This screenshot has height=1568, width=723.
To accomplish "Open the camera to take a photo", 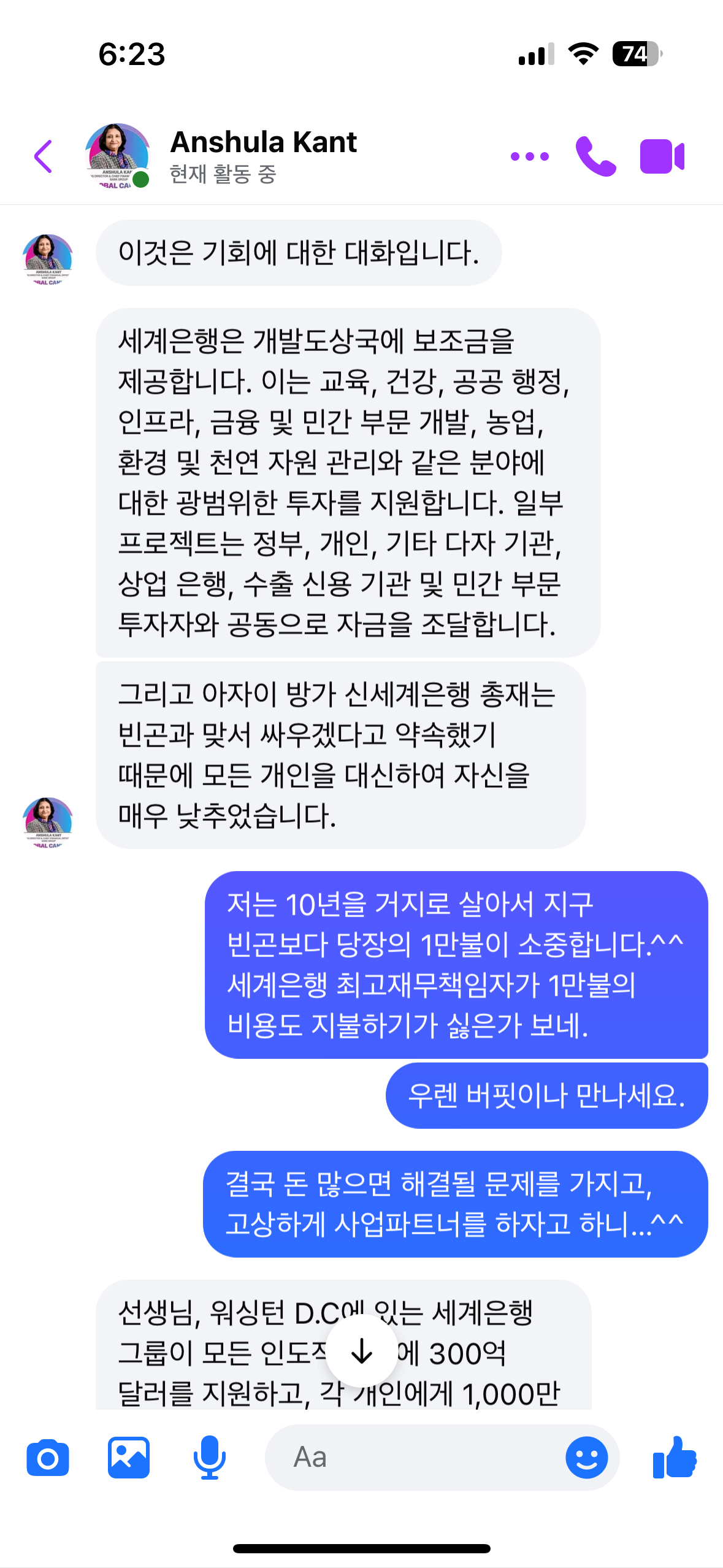I will coord(48,1458).
